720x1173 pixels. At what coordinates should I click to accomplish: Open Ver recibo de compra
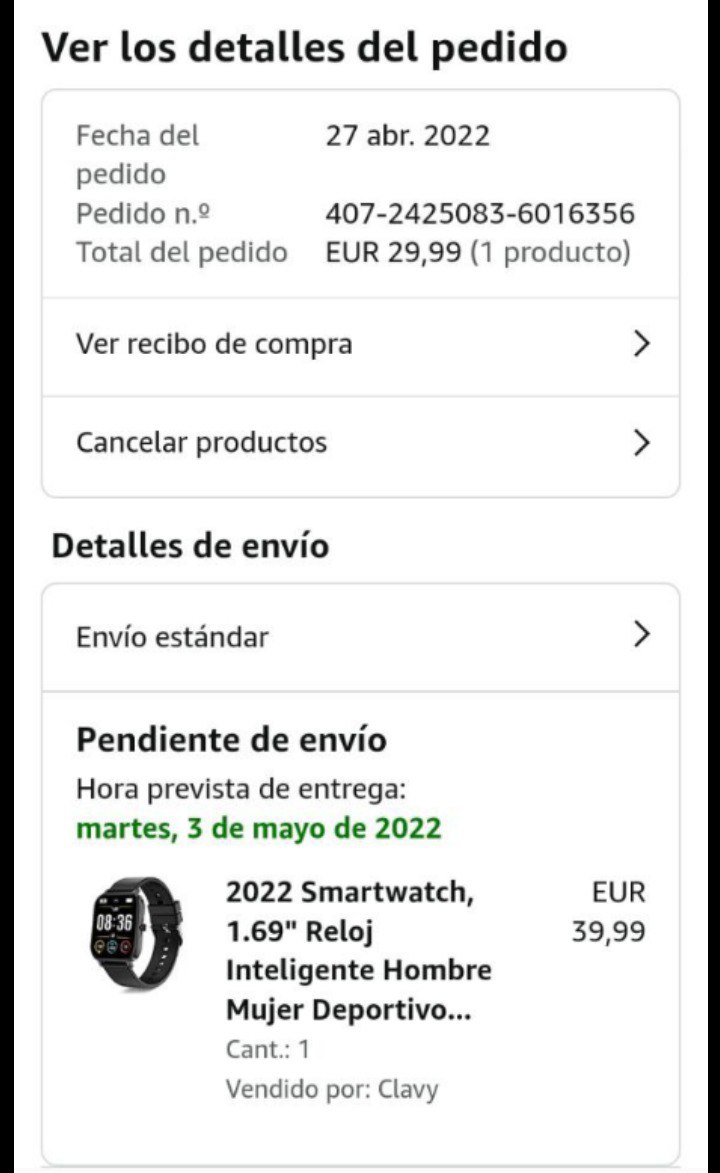(360, 345)
